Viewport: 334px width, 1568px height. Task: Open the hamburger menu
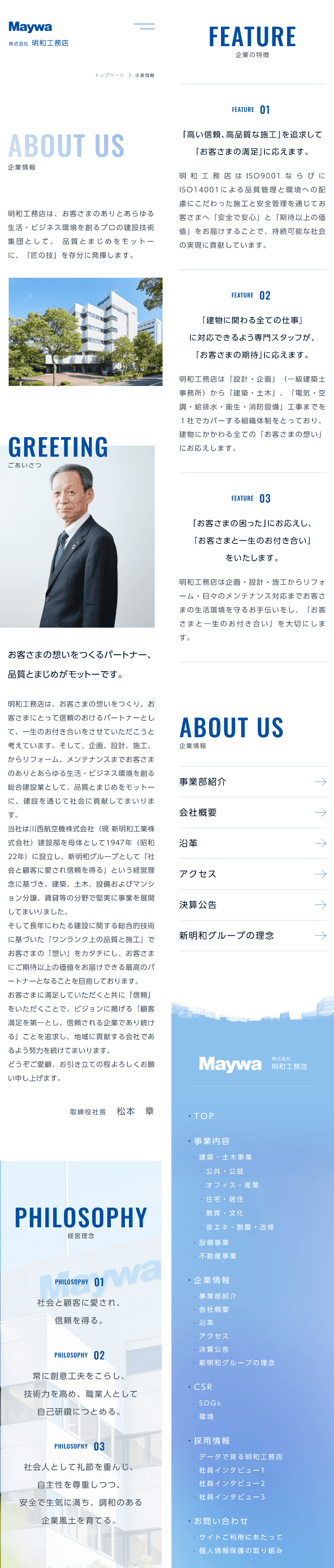pyautogui.click(x=144, y=26)
